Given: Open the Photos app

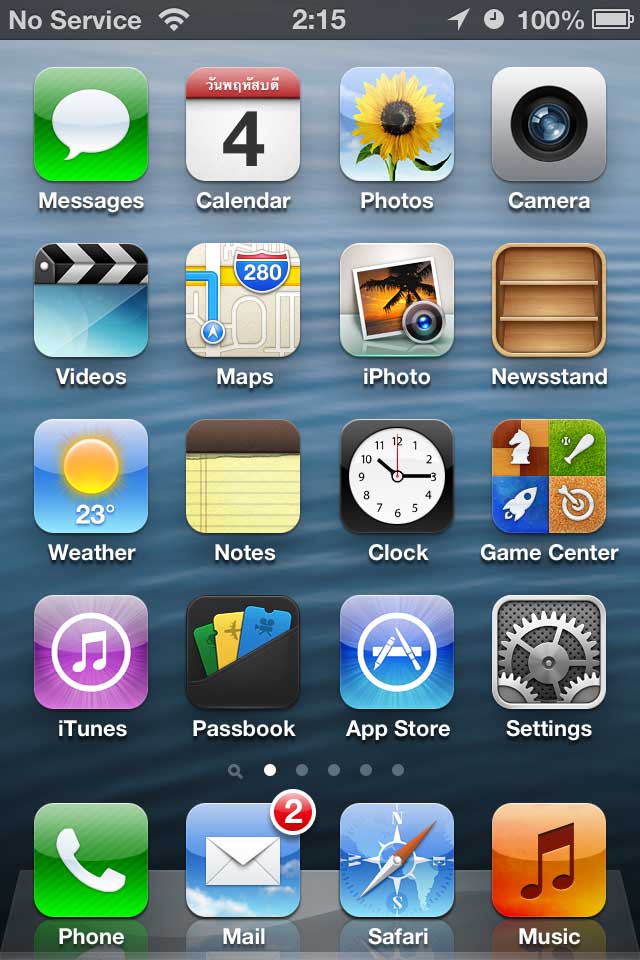Looking at the screenshot, I should (x=397, y=124).
